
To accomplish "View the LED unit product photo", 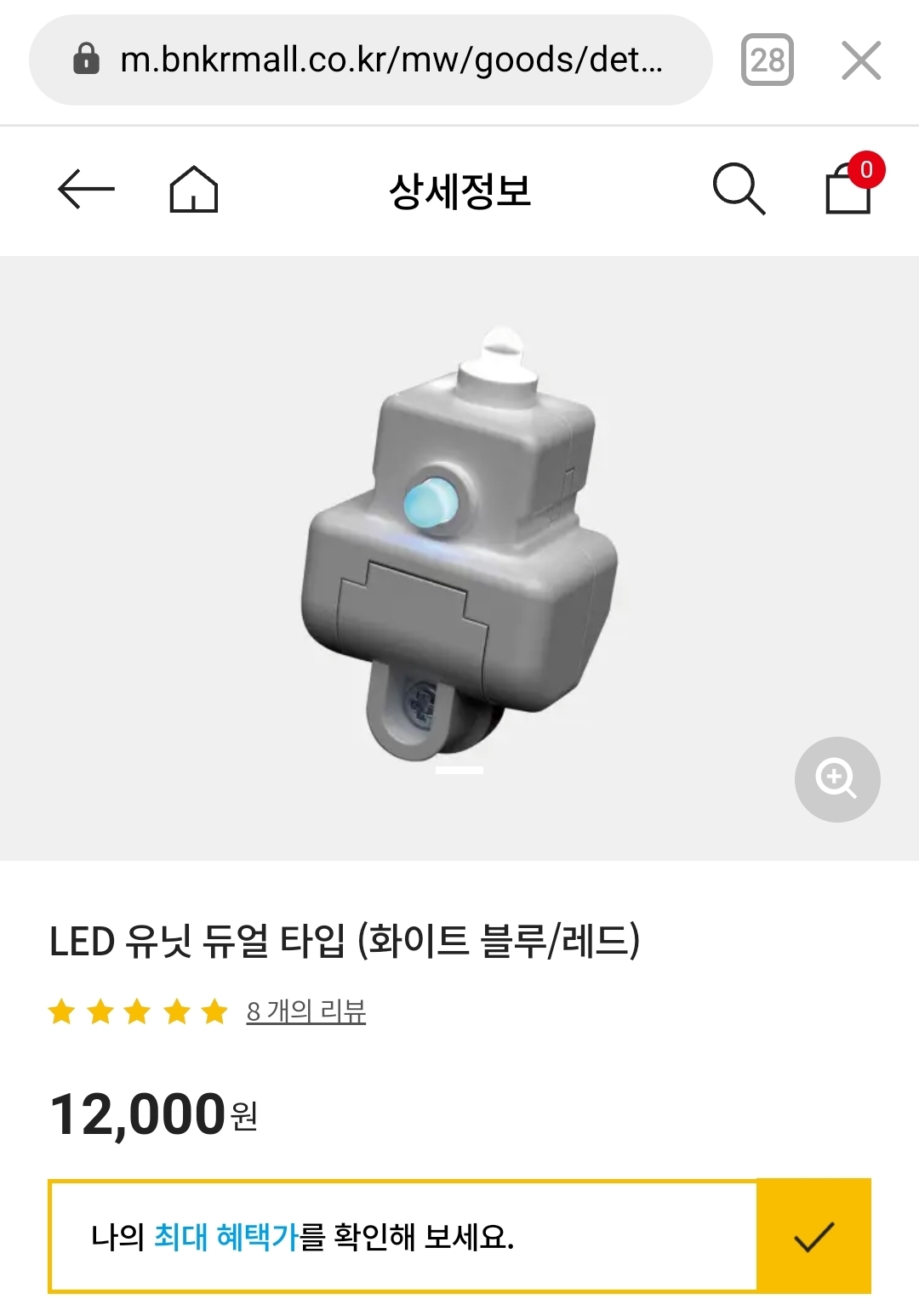I will coord(459,544).
